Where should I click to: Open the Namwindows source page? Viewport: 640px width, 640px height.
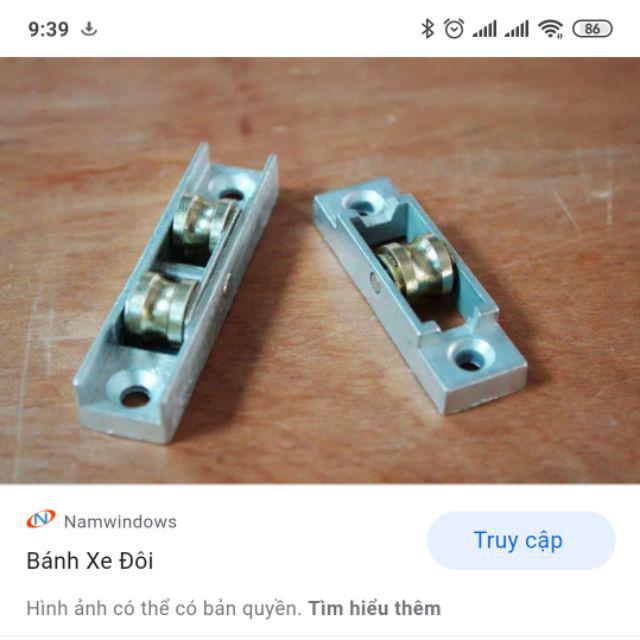(x=119, y=521)
